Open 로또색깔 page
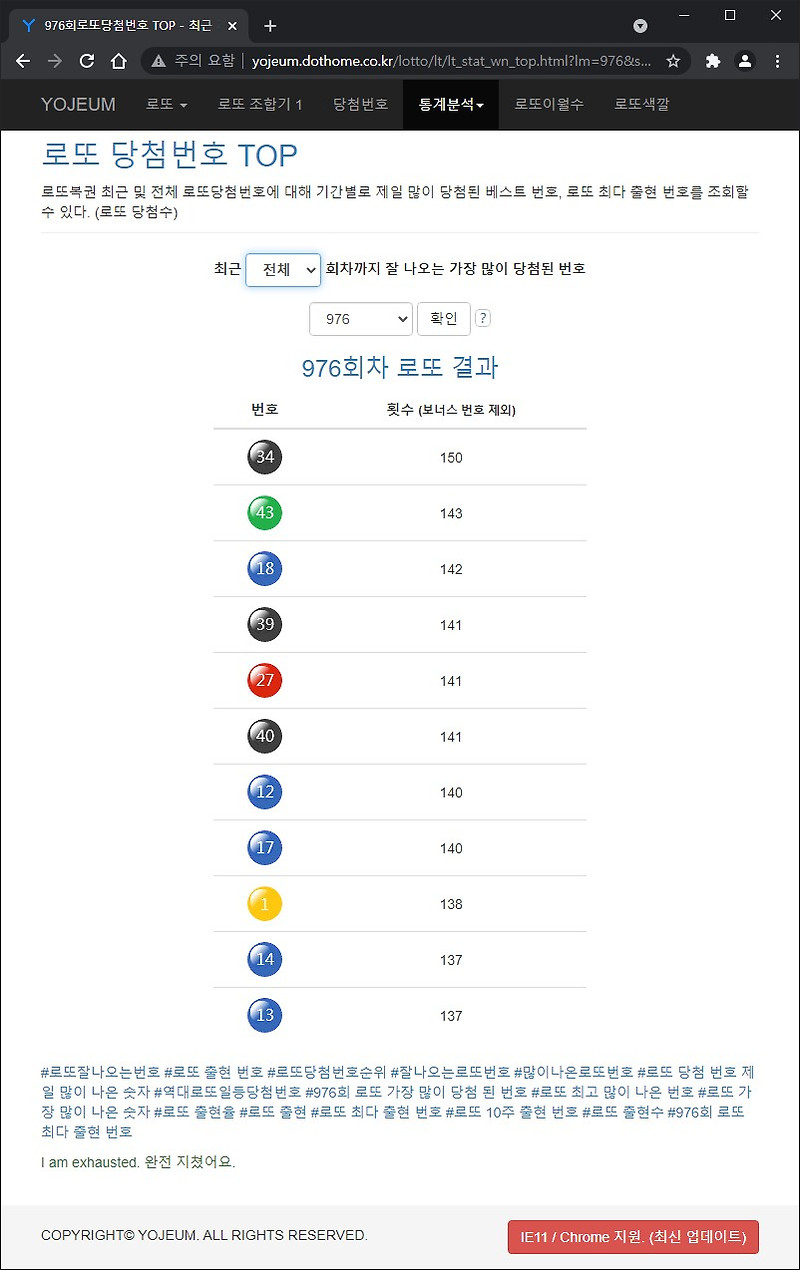800x1270 pixels. (642, 104)
